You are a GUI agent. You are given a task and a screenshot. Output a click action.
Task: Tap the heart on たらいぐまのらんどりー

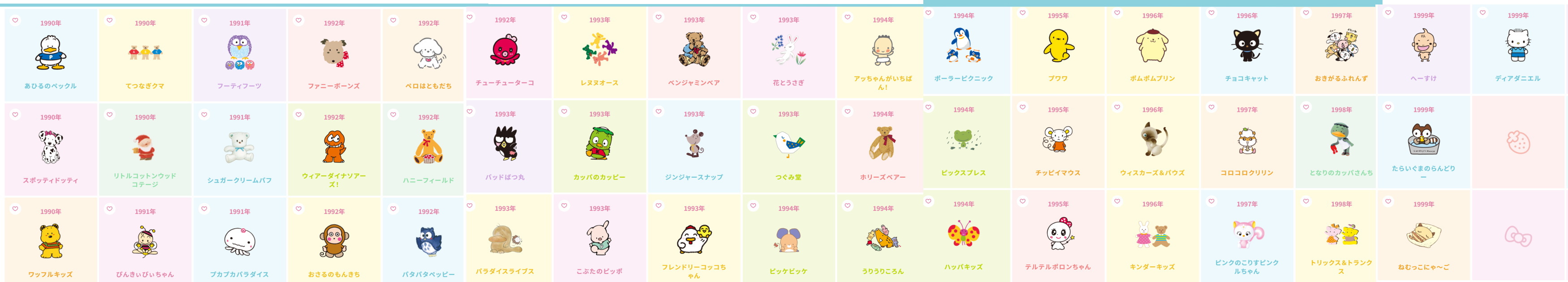pos(1388,107)
